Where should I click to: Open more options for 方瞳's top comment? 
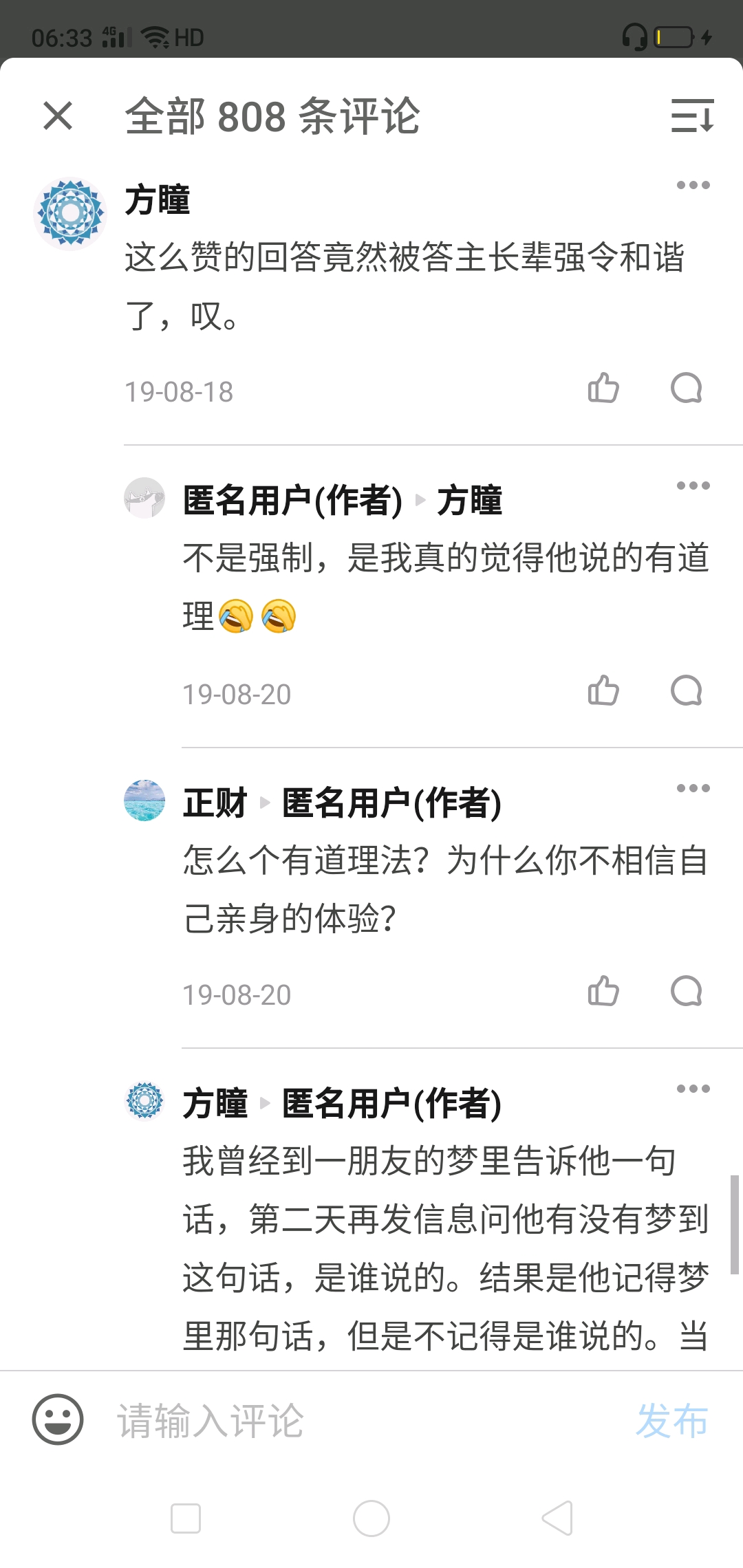click(693, 185)
